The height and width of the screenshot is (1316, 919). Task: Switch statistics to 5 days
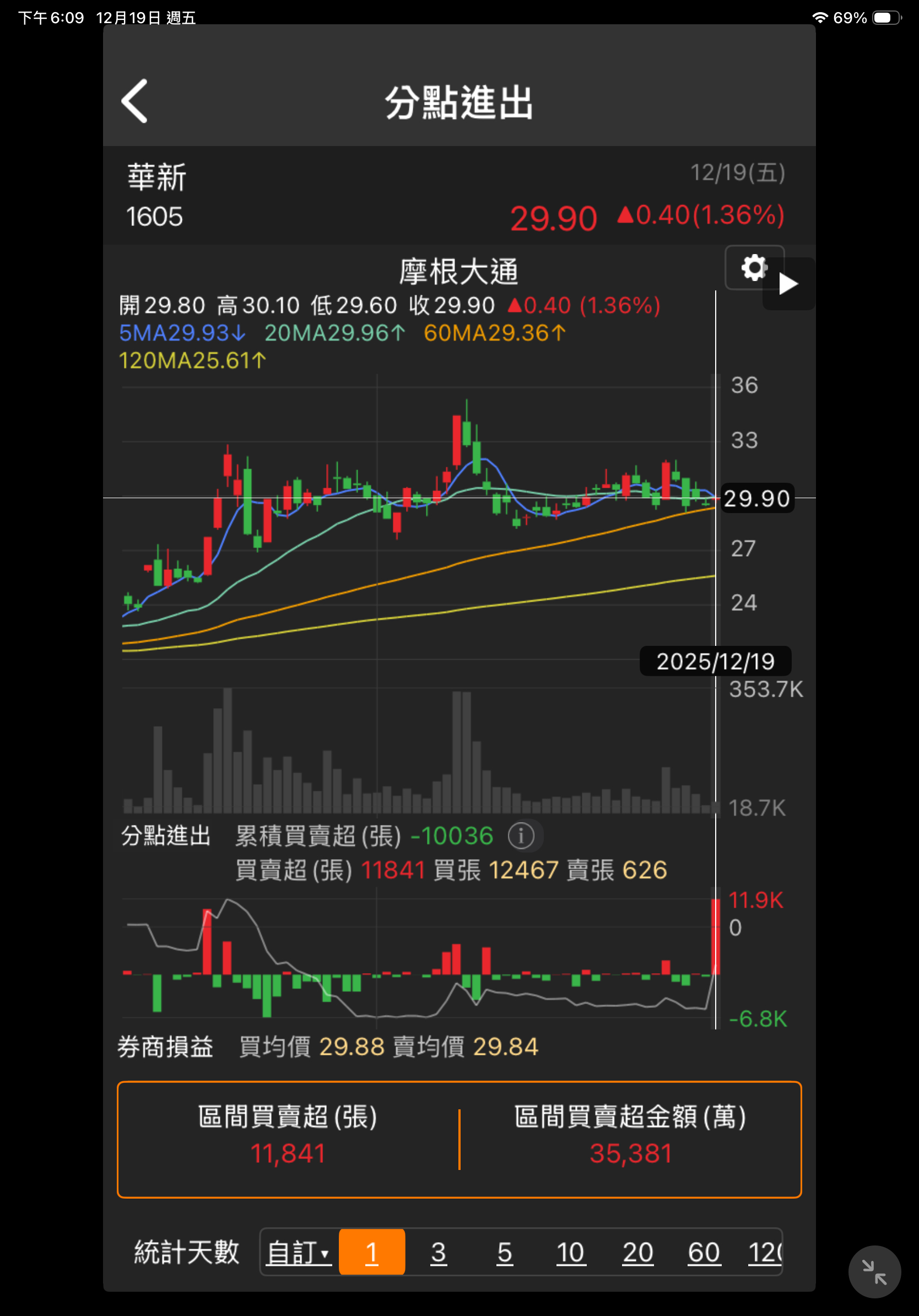click(504, 1253)
